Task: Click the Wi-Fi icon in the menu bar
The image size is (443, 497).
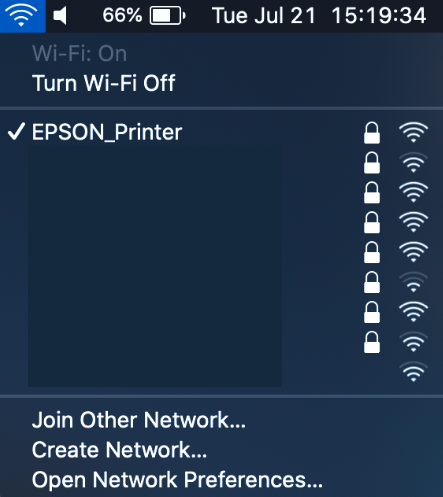Action: coord(22,16)
